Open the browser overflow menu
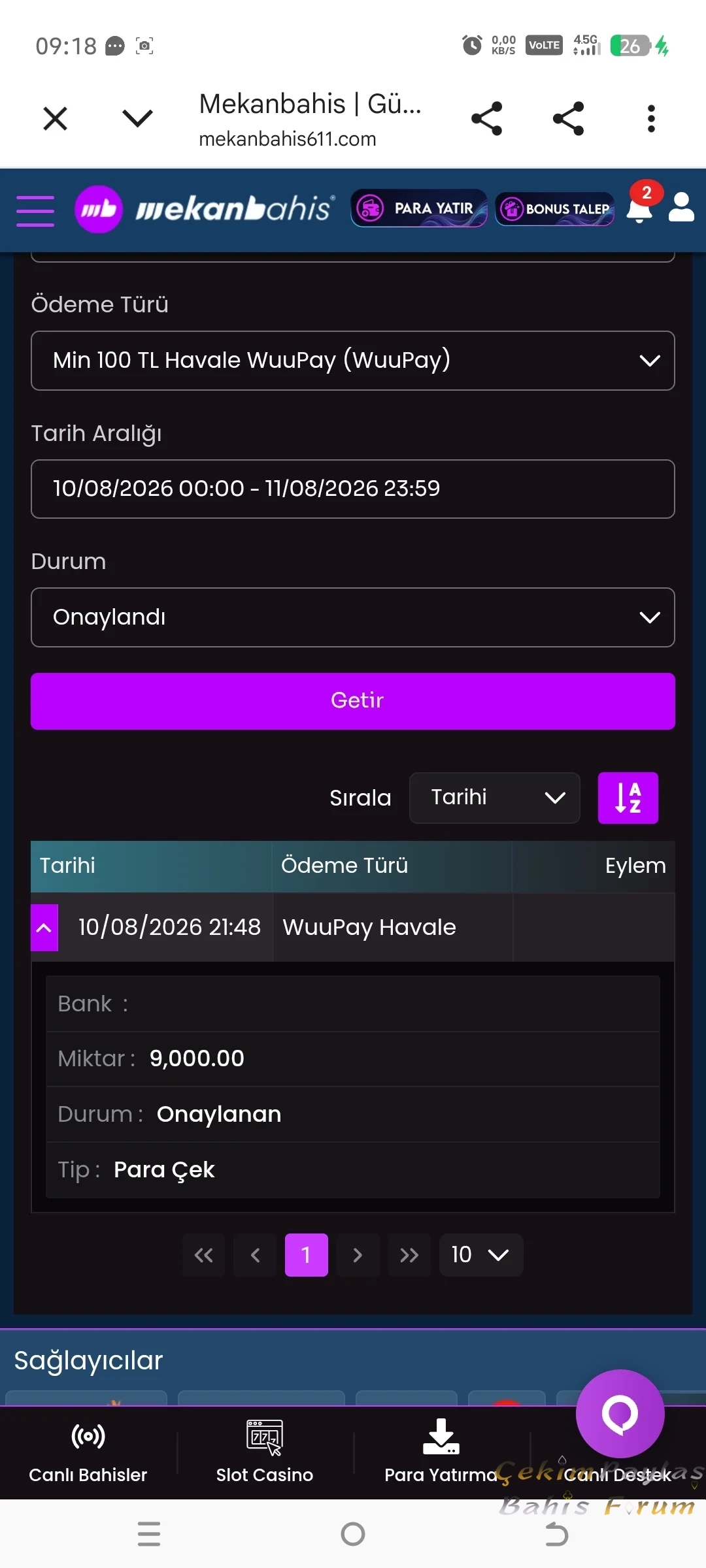Image resolution: width=706 pixels, height=1568 pixels. pyautogui.click(x=650, y=119)
